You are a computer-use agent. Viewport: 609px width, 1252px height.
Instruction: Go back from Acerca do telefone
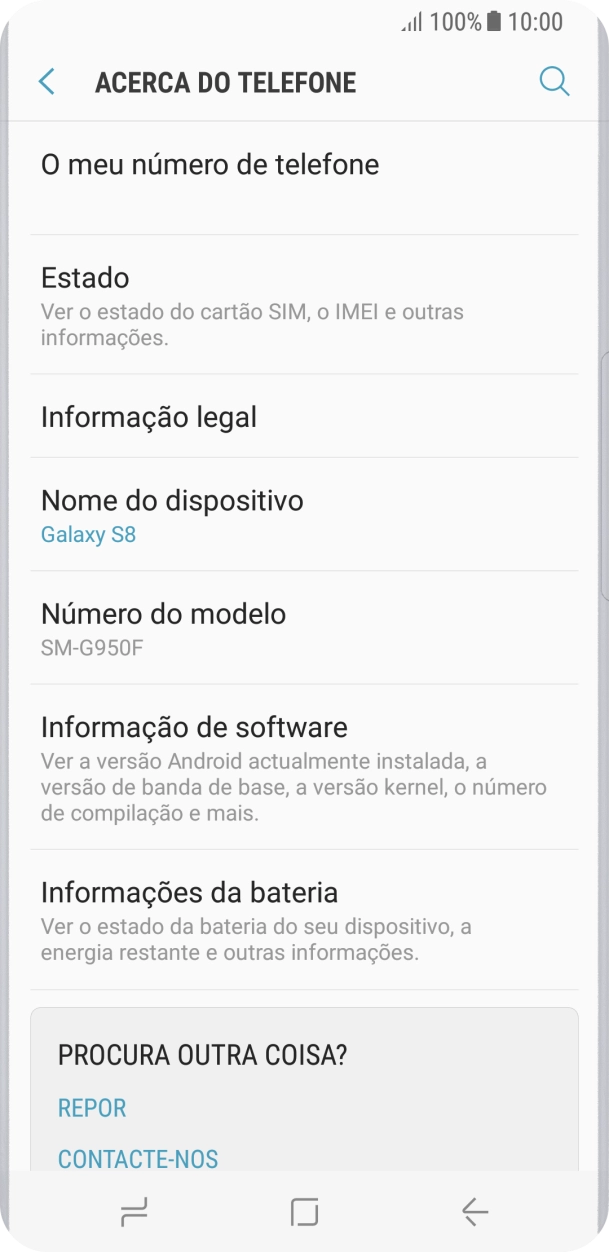coord(47,82)
